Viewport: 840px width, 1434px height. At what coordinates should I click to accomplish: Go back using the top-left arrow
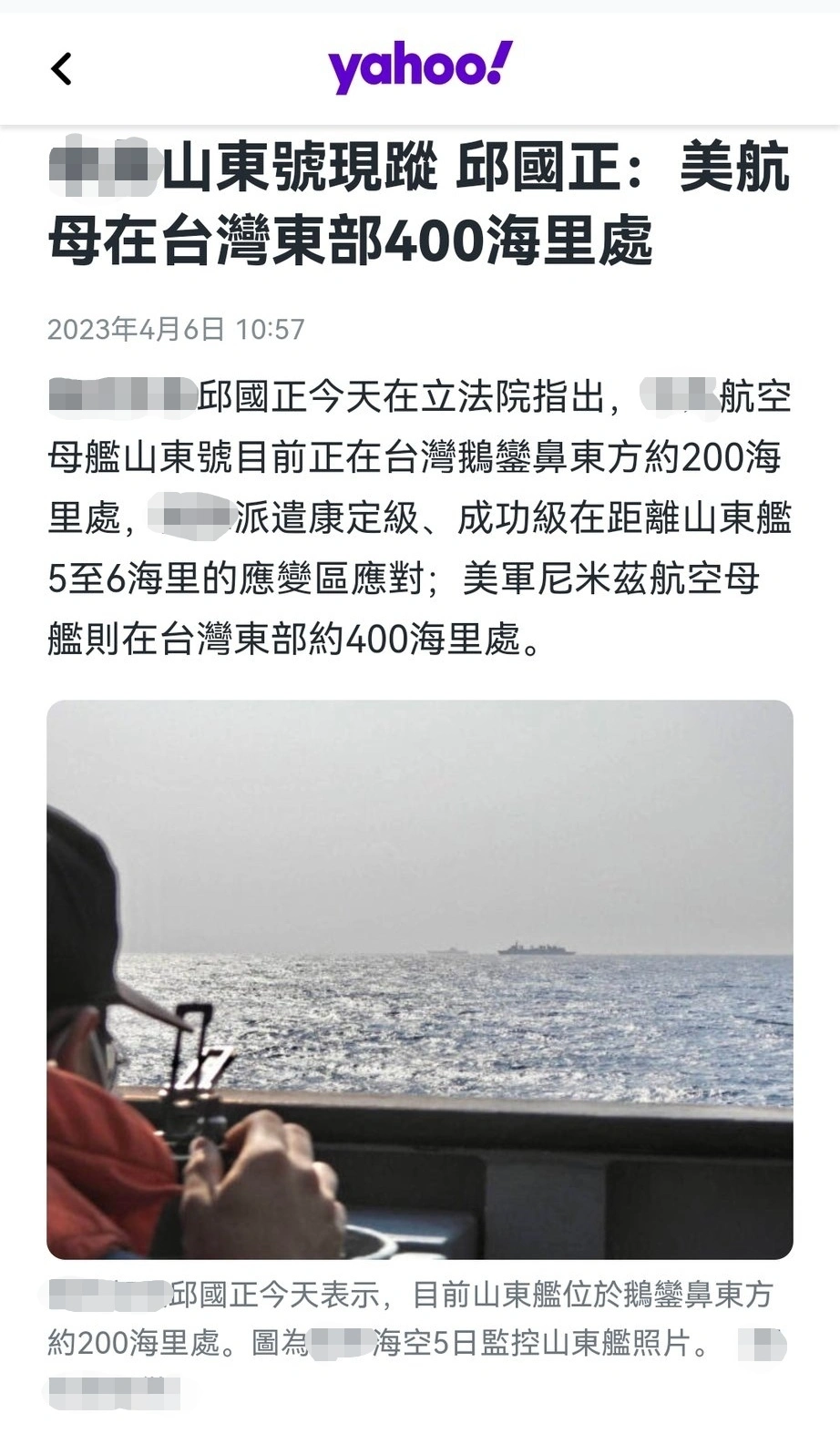click(x=61, y=68)
